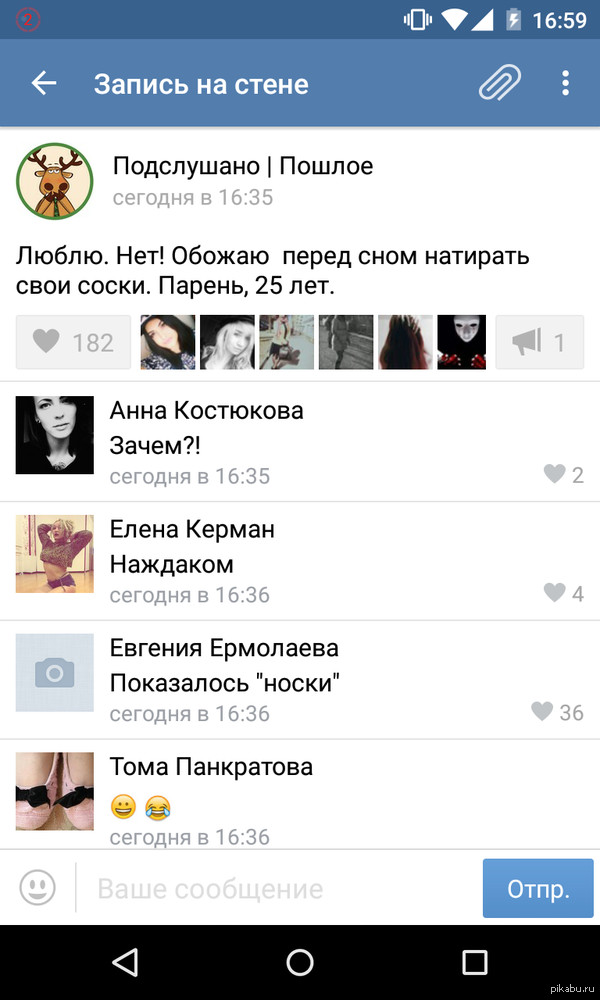Viewport: 600px width, 1000px height.
Task: Open the three-dot overflow menu
Action: (565, 84)
